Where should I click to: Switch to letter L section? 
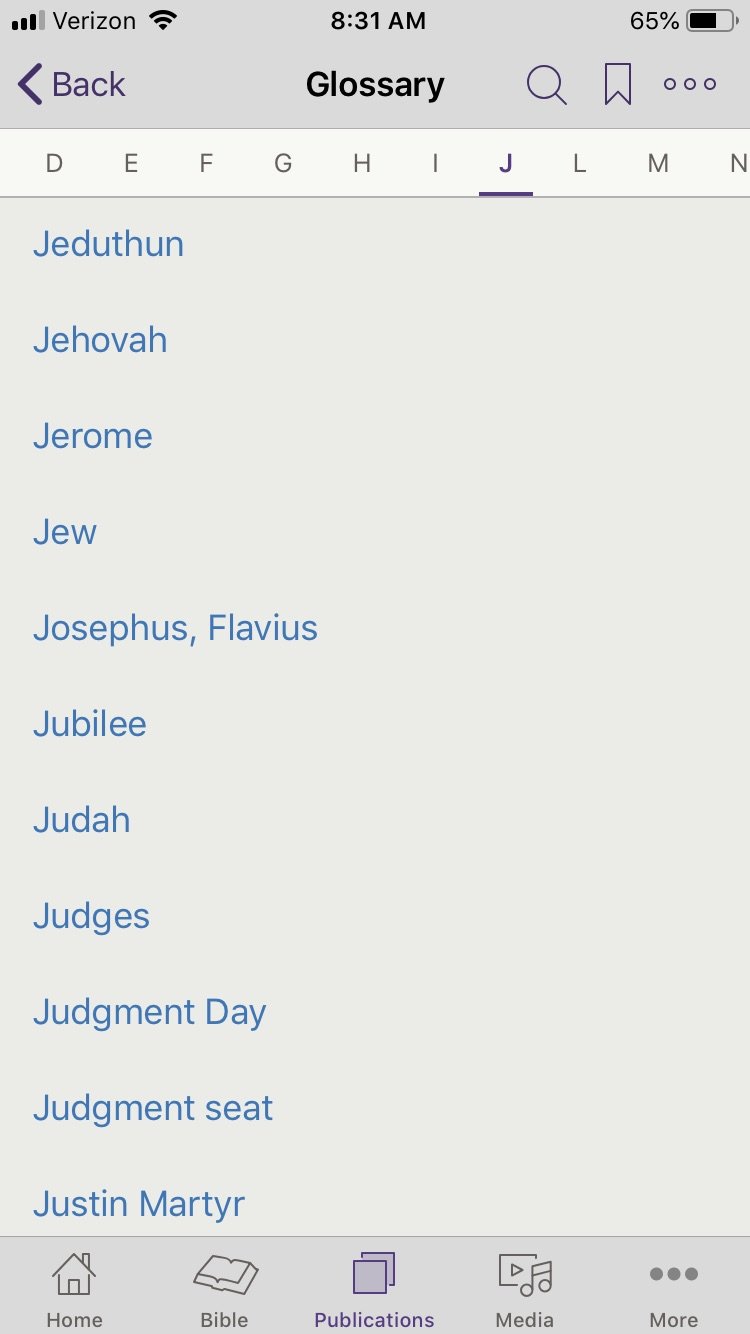coord(579,163)
